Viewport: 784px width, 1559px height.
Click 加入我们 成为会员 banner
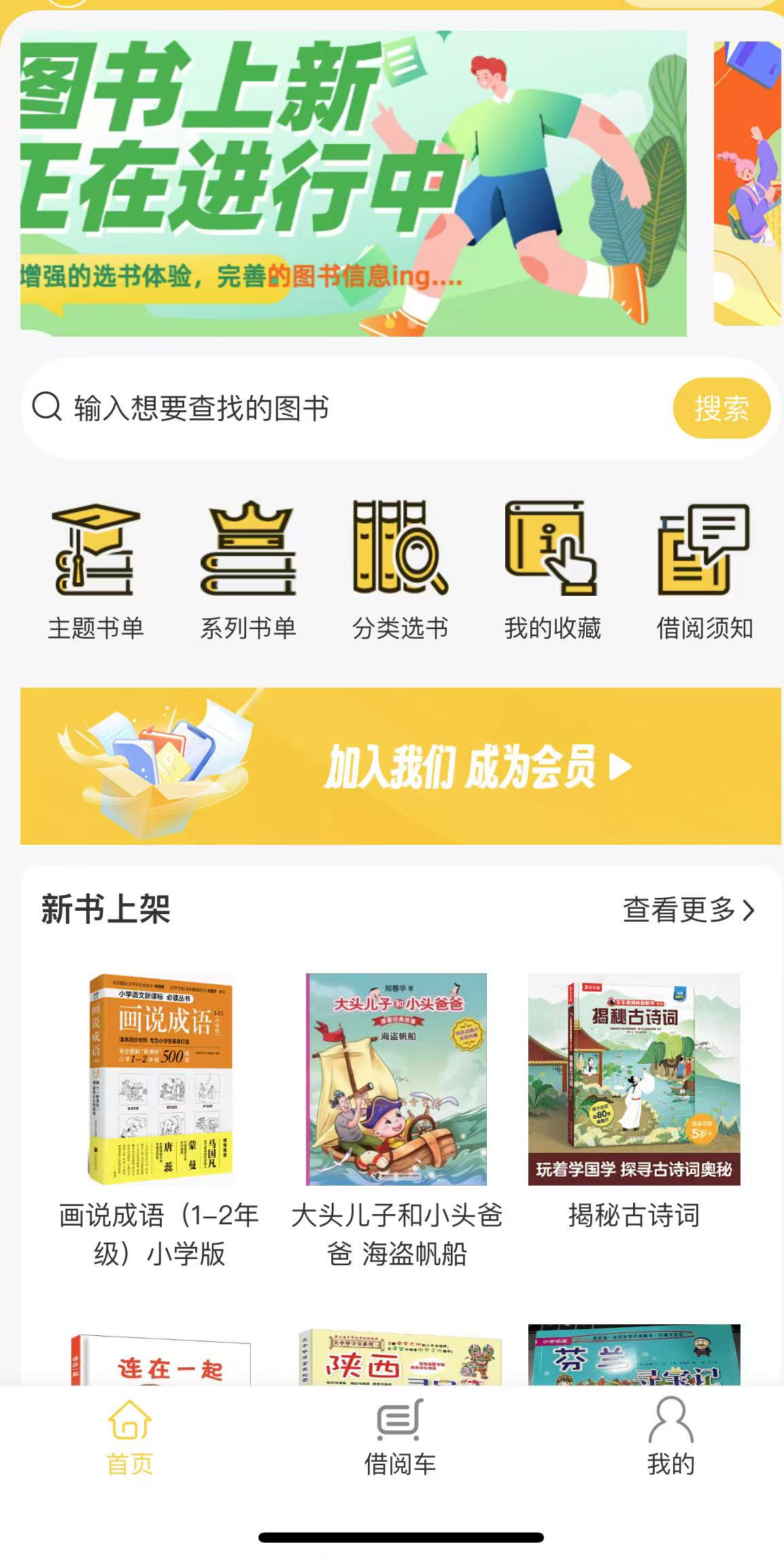click(461, 771)
